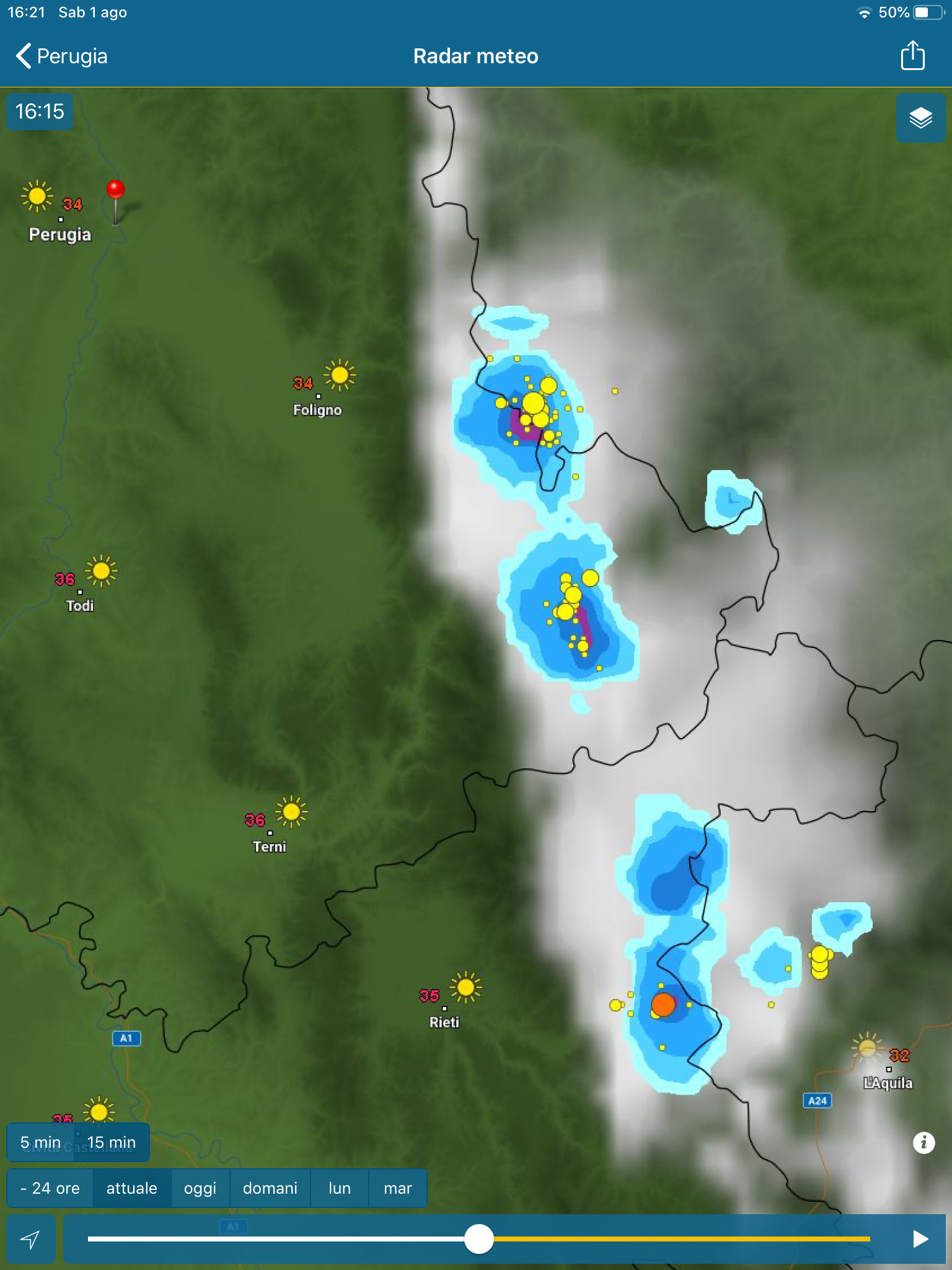Switch to the attuale tab
The height and width of the screenshot is (1270, 952).
click(131, 1188)
